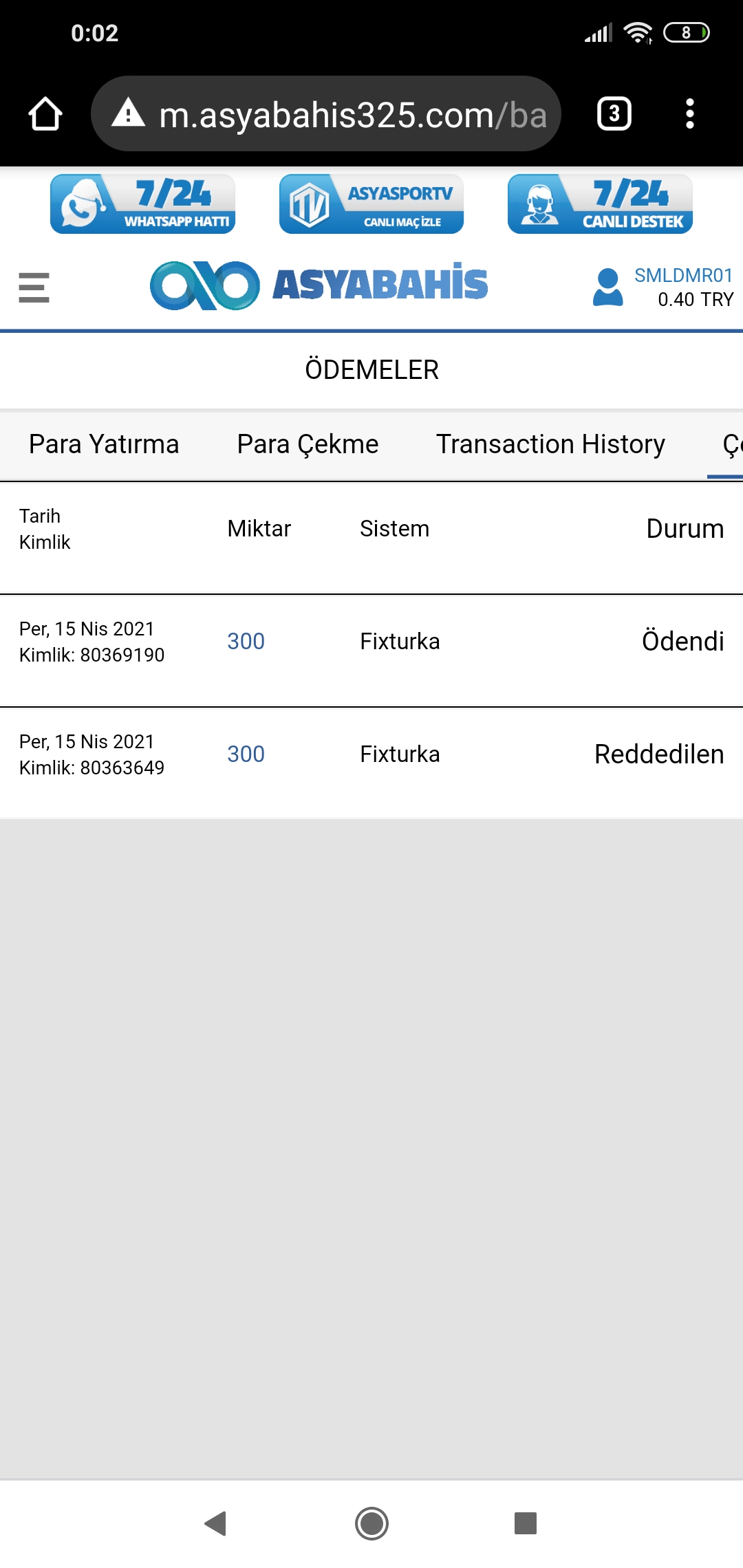Viewport: 743px width, 1568px height.
Task: Click the Asyabahis logo
Action: pos(319,283)
